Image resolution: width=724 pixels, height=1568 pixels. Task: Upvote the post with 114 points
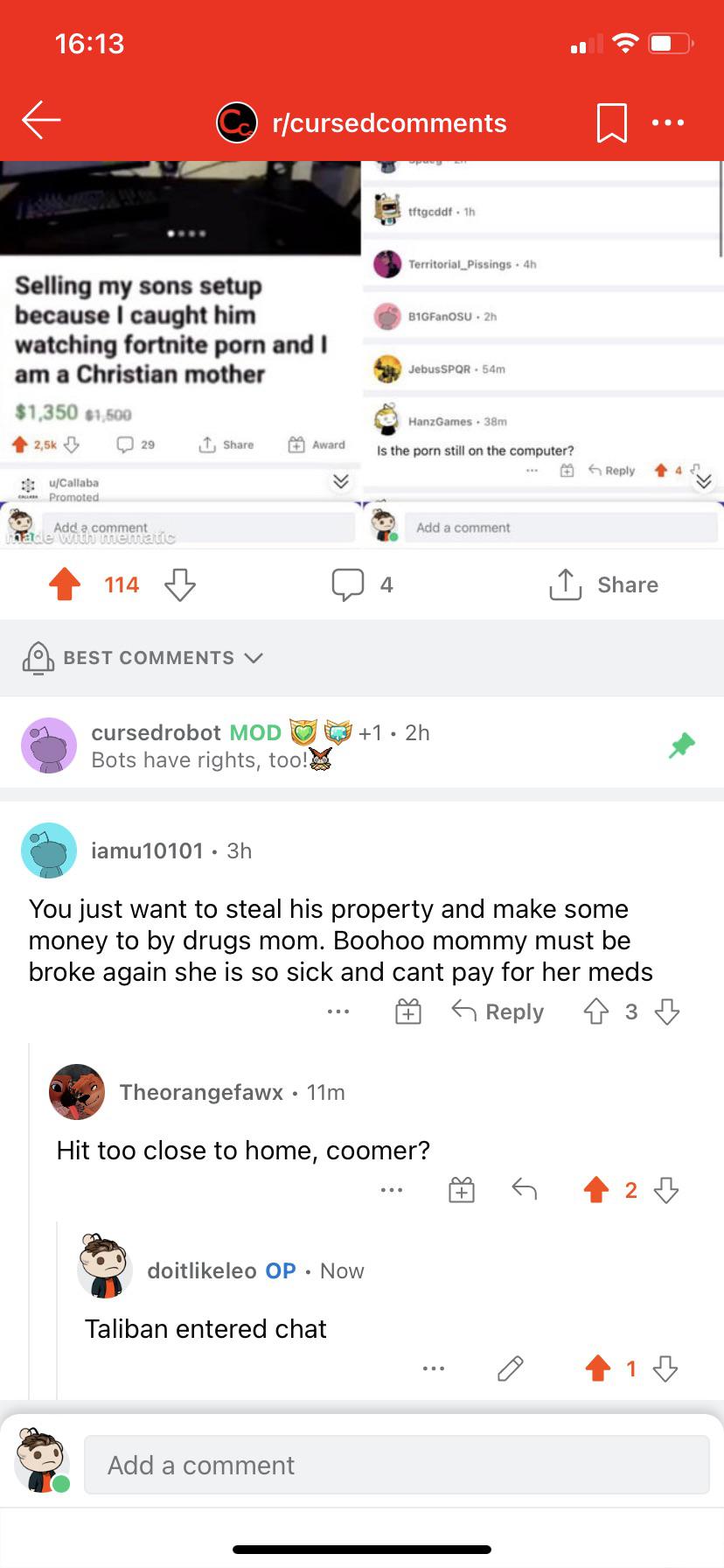65,584
